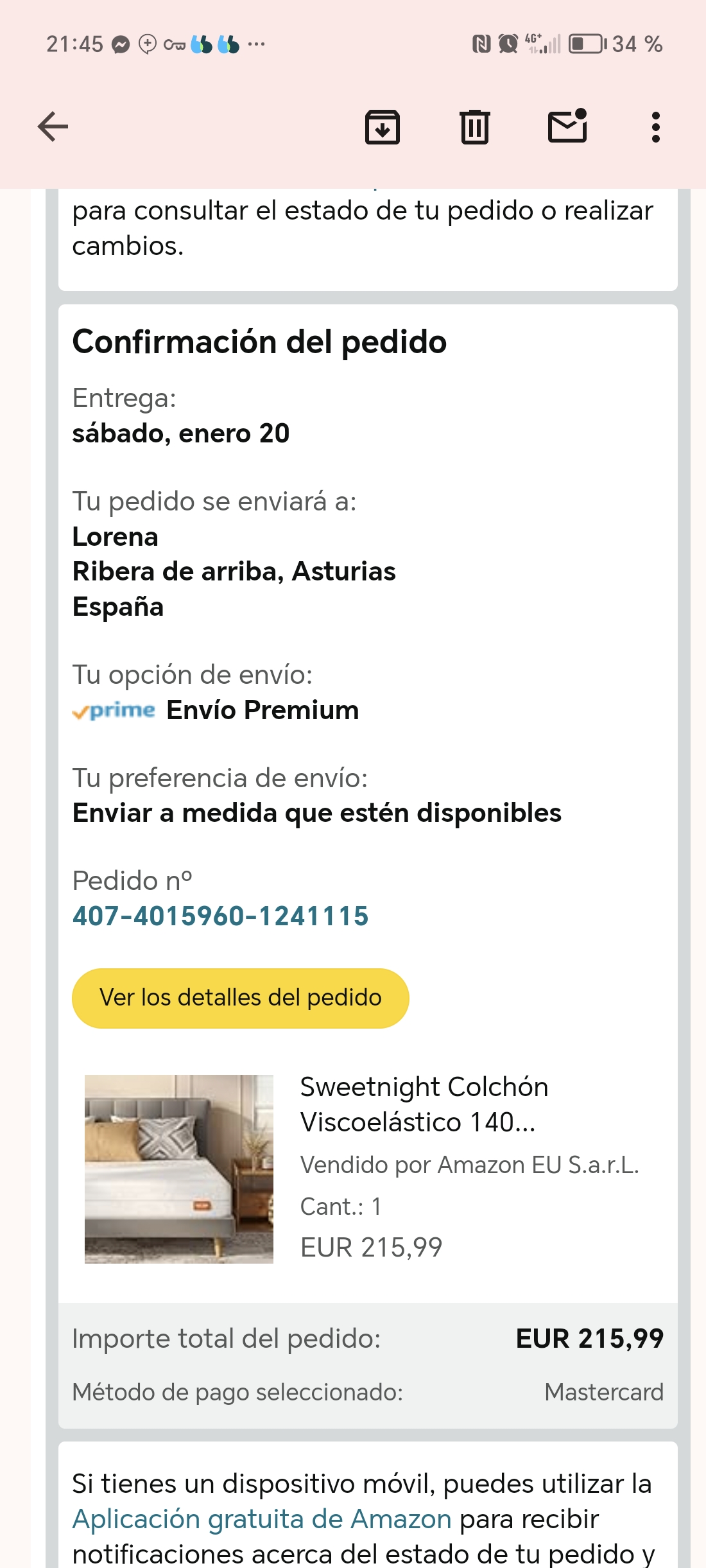Open the Sweetnight Colchón Viscoelástico product title

coord(424,1104)
